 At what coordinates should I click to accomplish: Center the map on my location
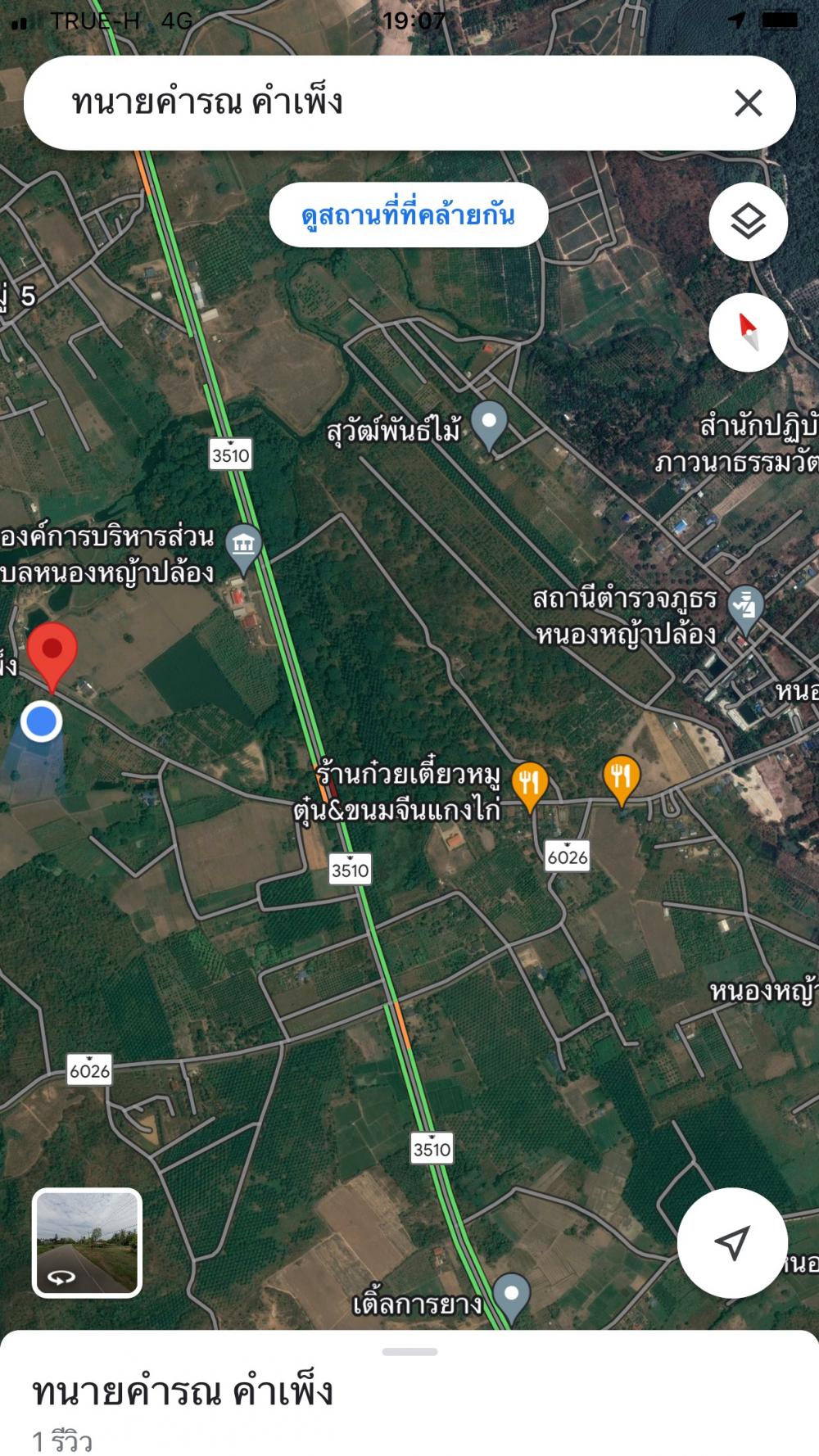(732, 1242)
